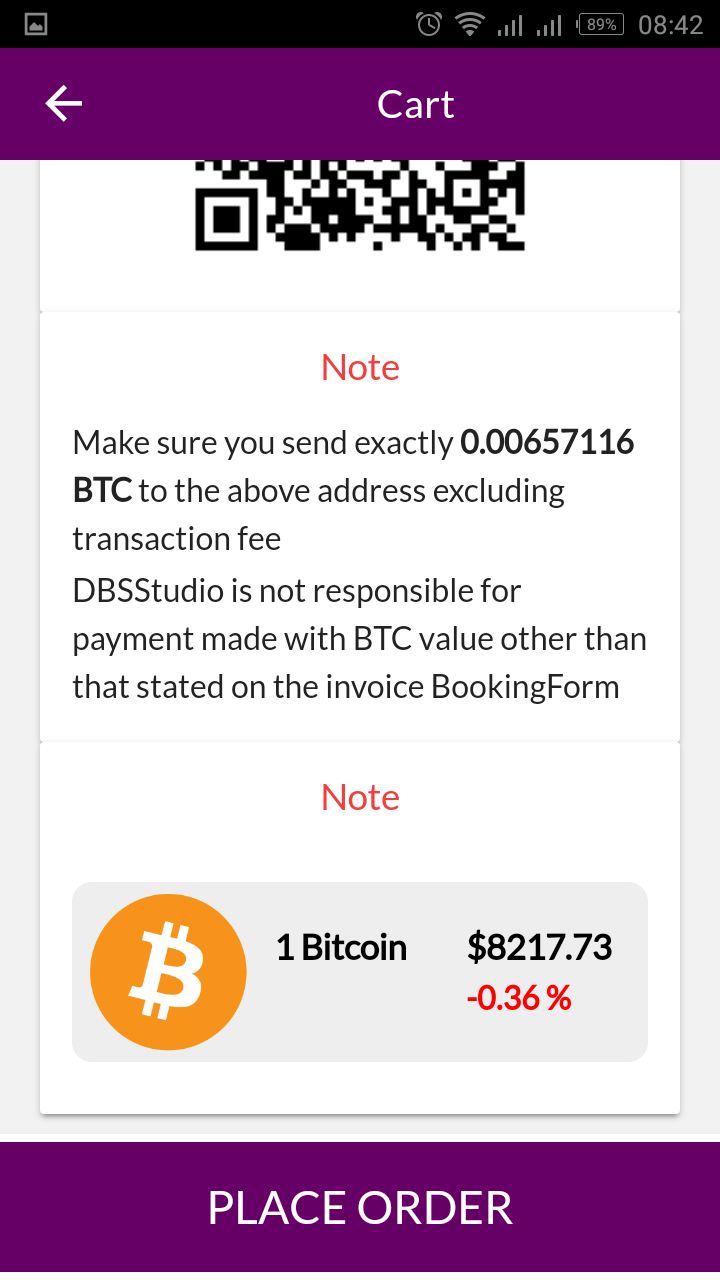Go back from the Cart screen
Screen dimensions: 720x1280
(x=64, y=104)
